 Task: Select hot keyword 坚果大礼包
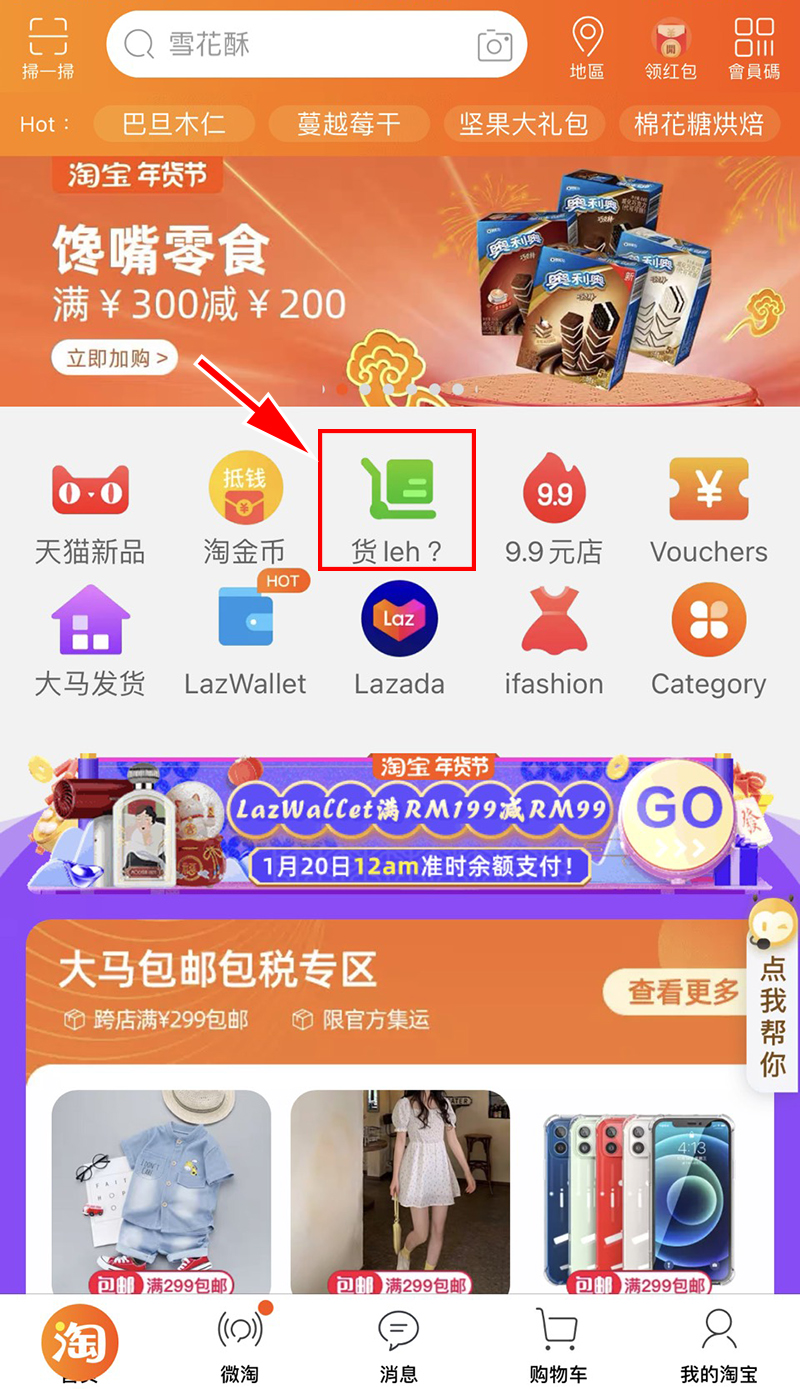pos(524,125)
